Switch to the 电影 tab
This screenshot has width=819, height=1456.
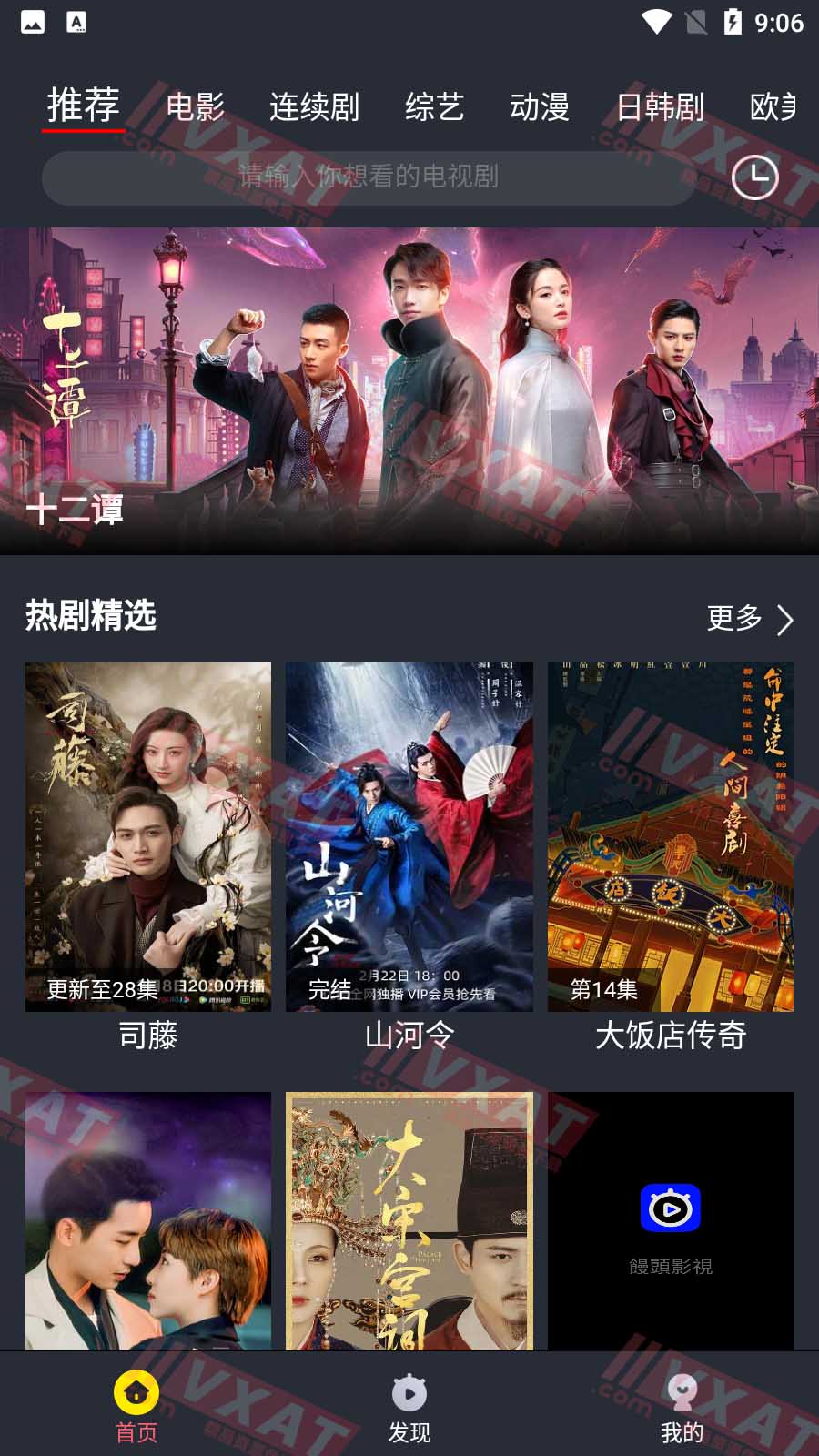pos(197,106)
